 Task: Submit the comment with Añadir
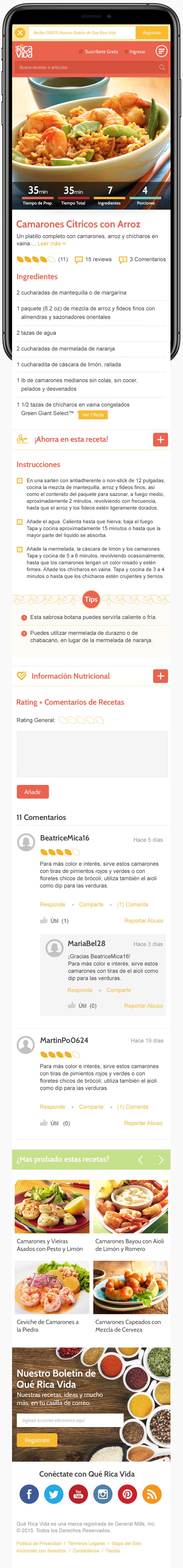coord(32,792)
